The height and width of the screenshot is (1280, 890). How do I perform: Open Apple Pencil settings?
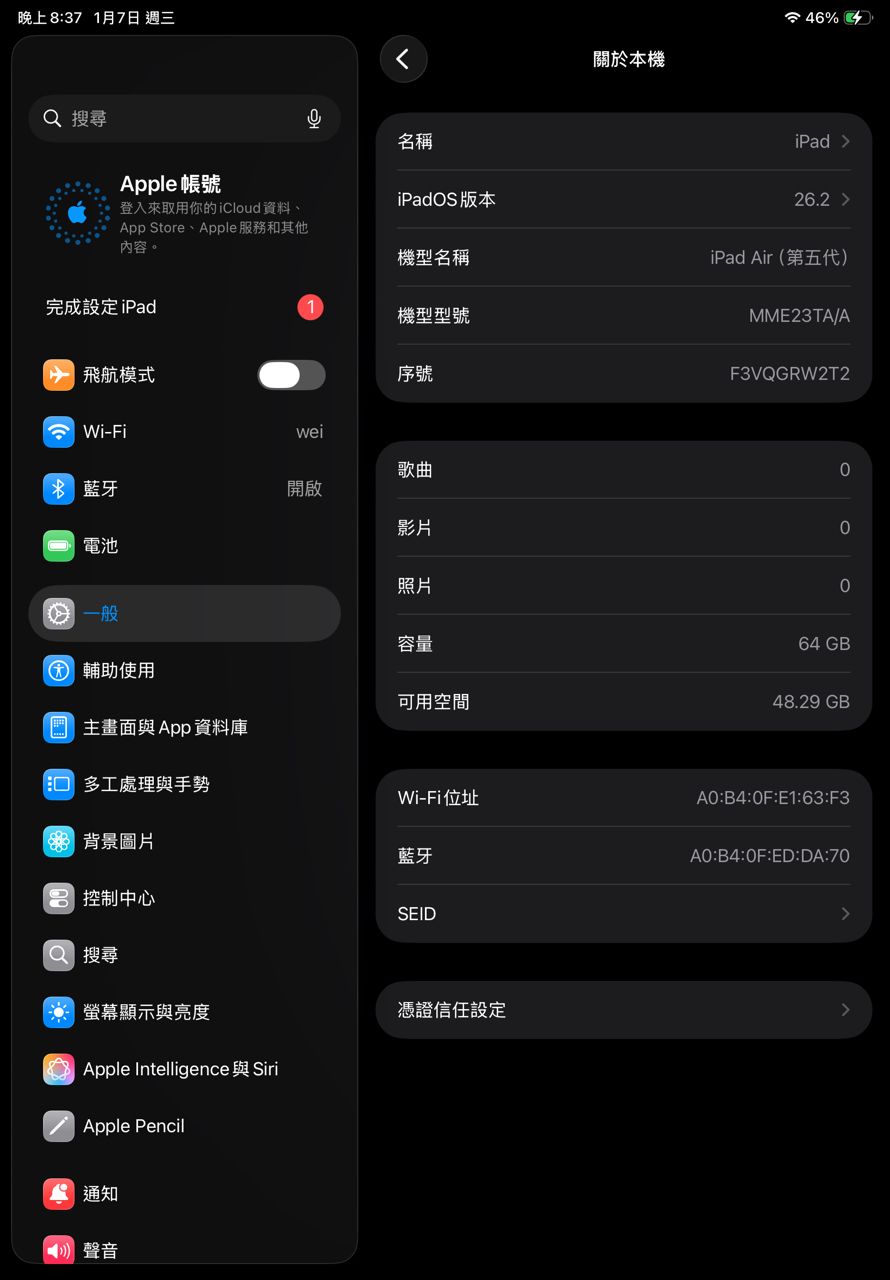pyautogui.click(x=184, y=1126)
